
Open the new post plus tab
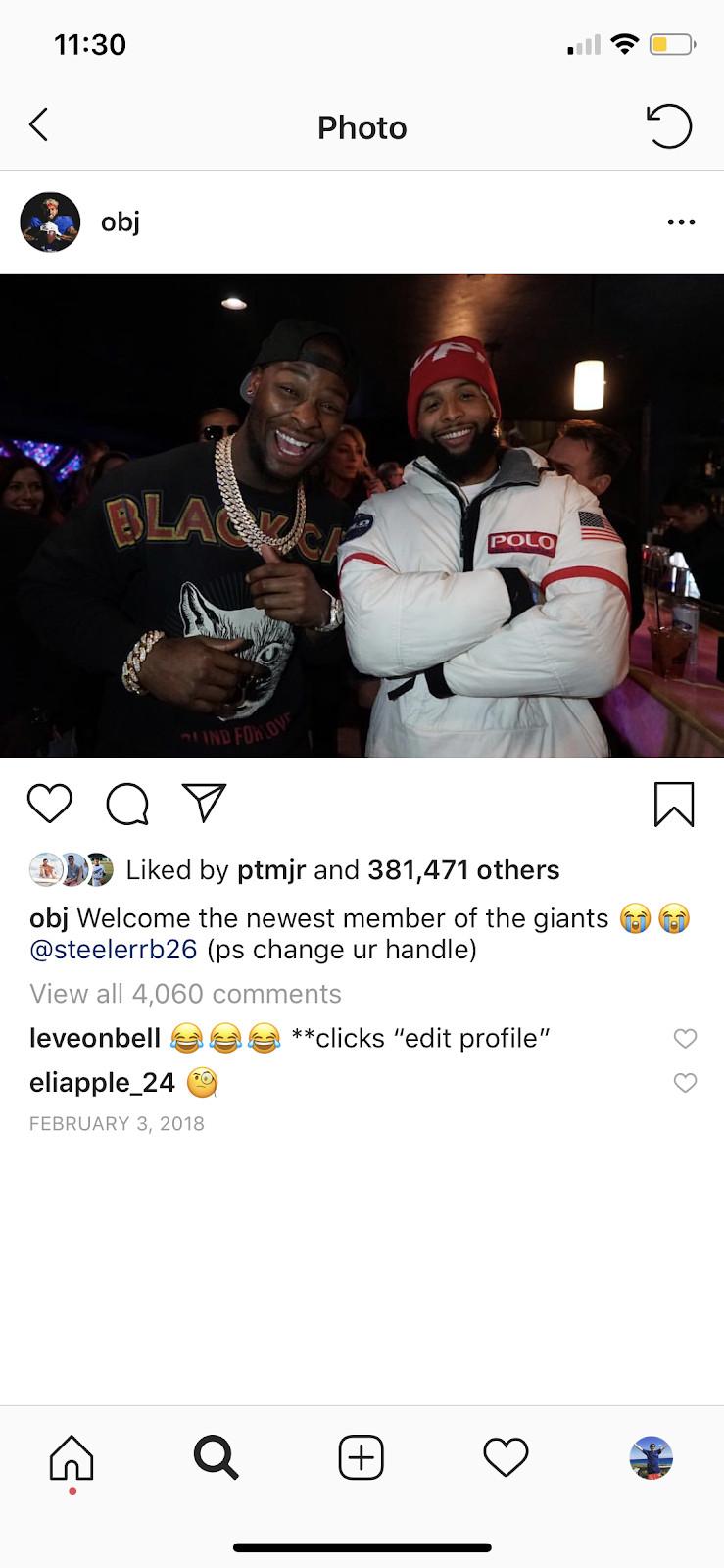[361, 1458]
